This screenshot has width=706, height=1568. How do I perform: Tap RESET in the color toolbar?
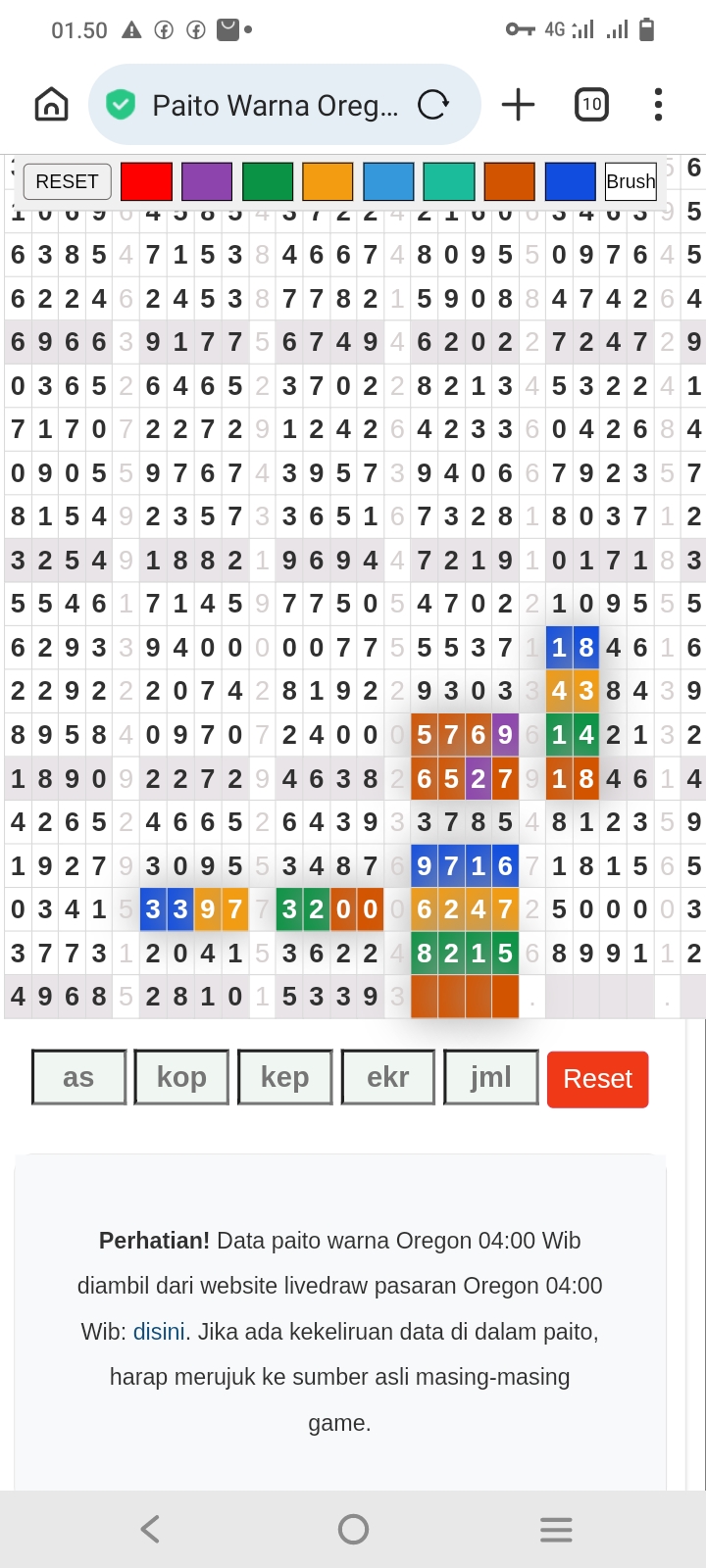tap(67, 181)
